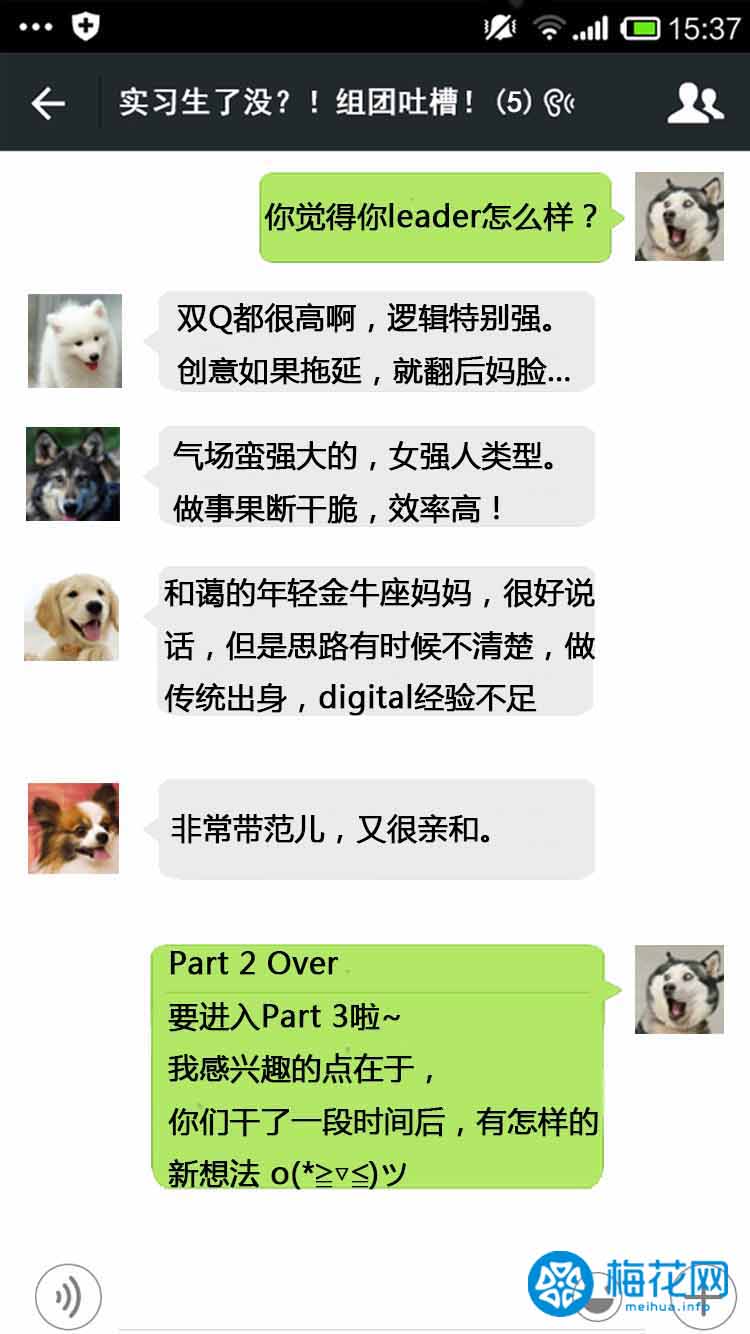
Task: Open the wolf-dog avatar's profile
Action: [x=73, y=474]
